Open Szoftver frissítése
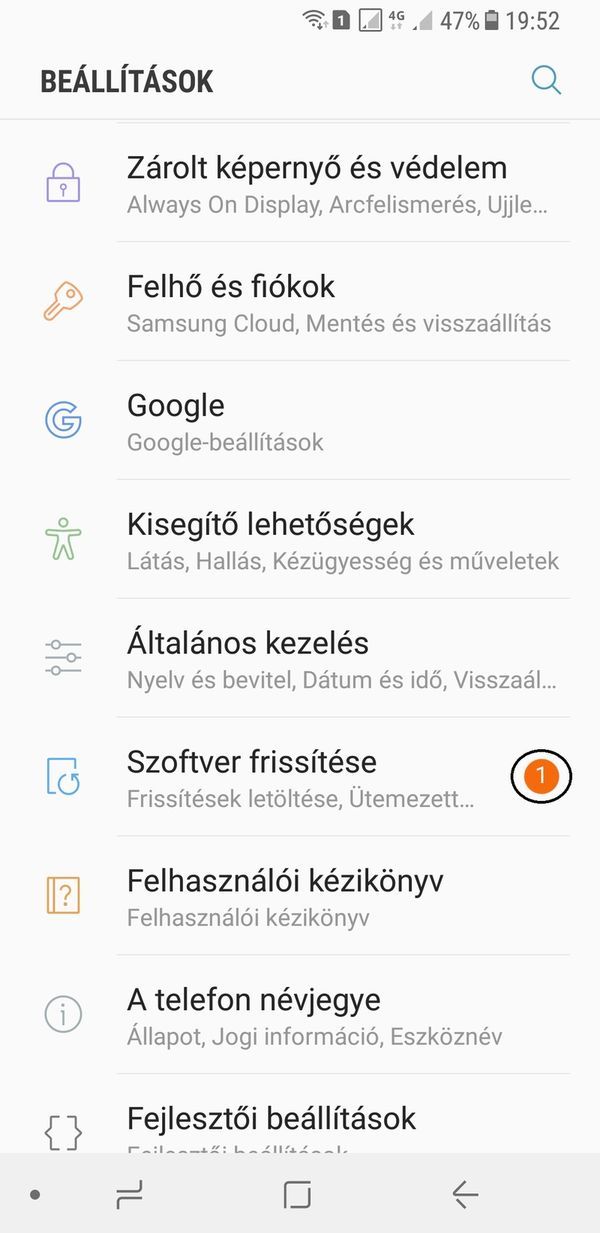 tap(300, 778)
